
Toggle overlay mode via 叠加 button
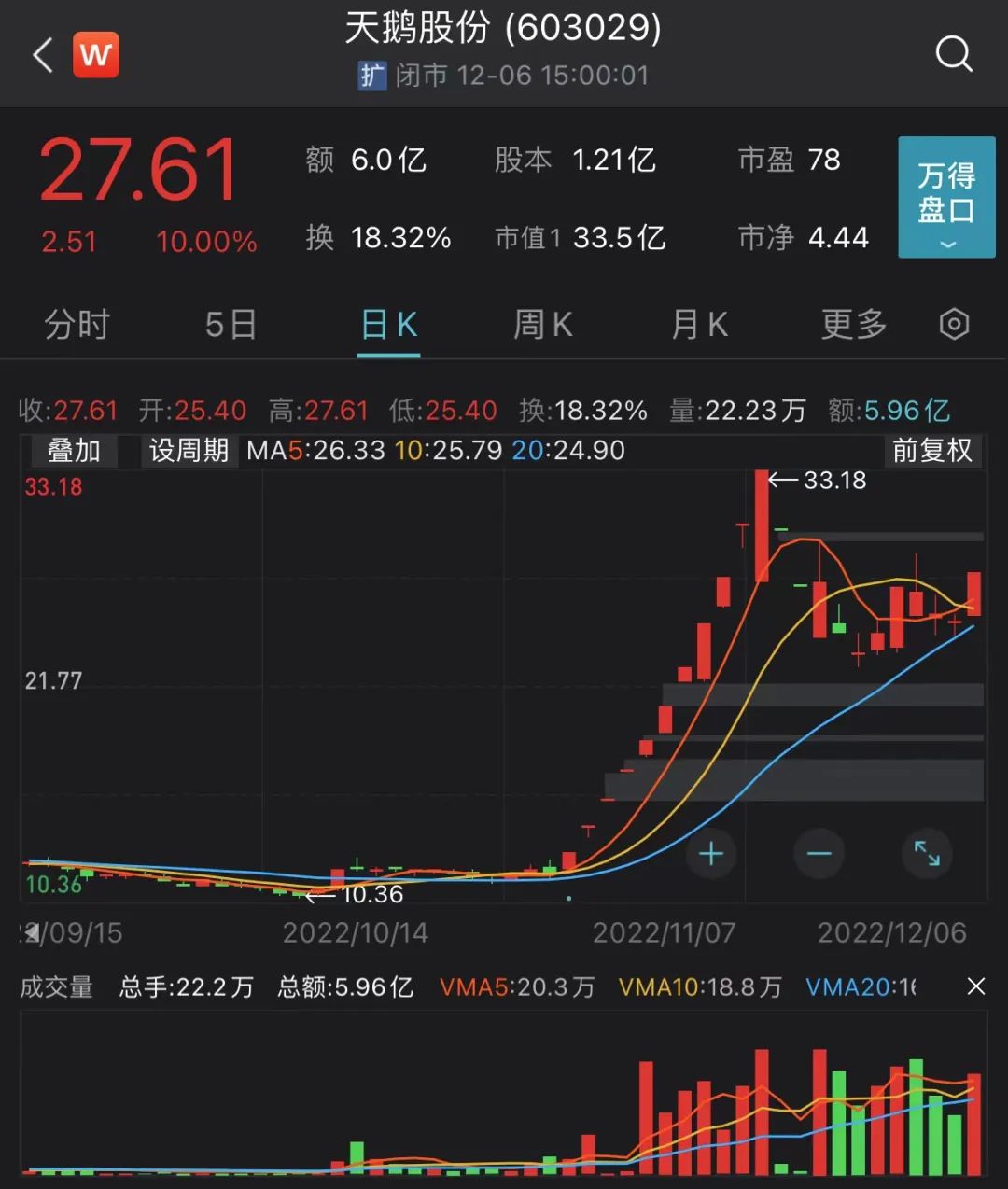(74, 450)
